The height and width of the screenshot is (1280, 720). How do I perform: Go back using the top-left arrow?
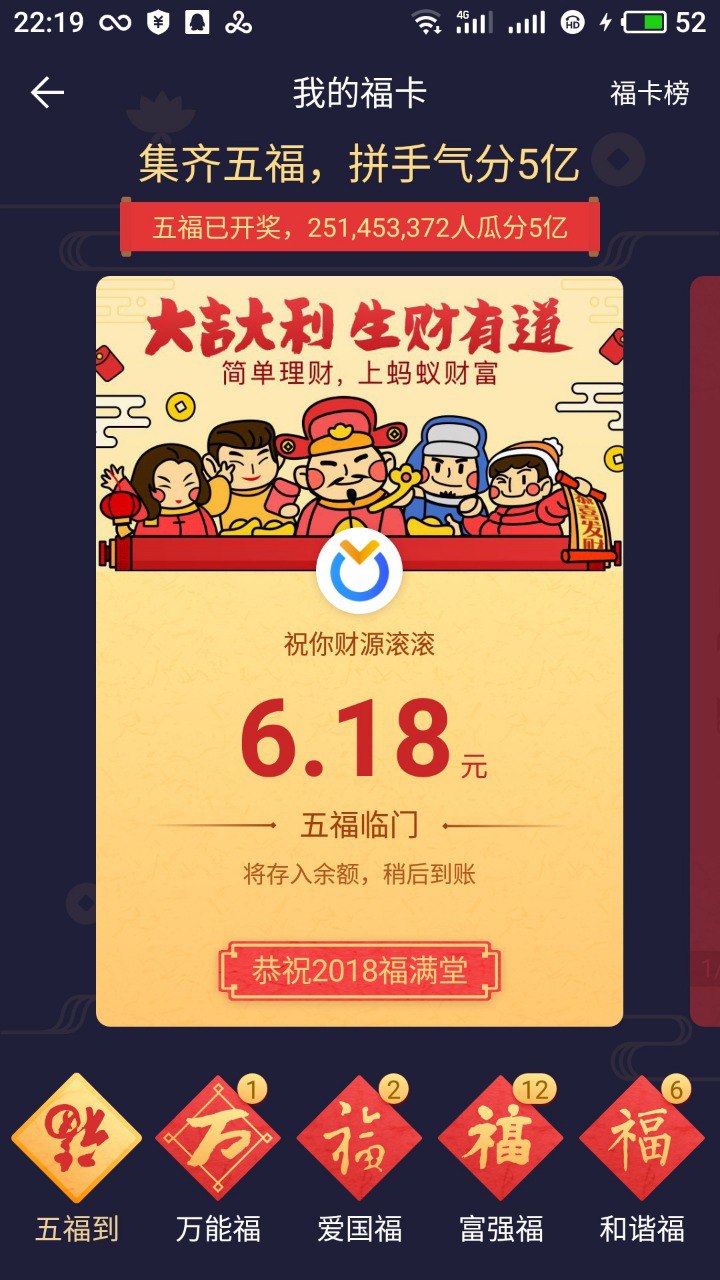pos(47,93)
